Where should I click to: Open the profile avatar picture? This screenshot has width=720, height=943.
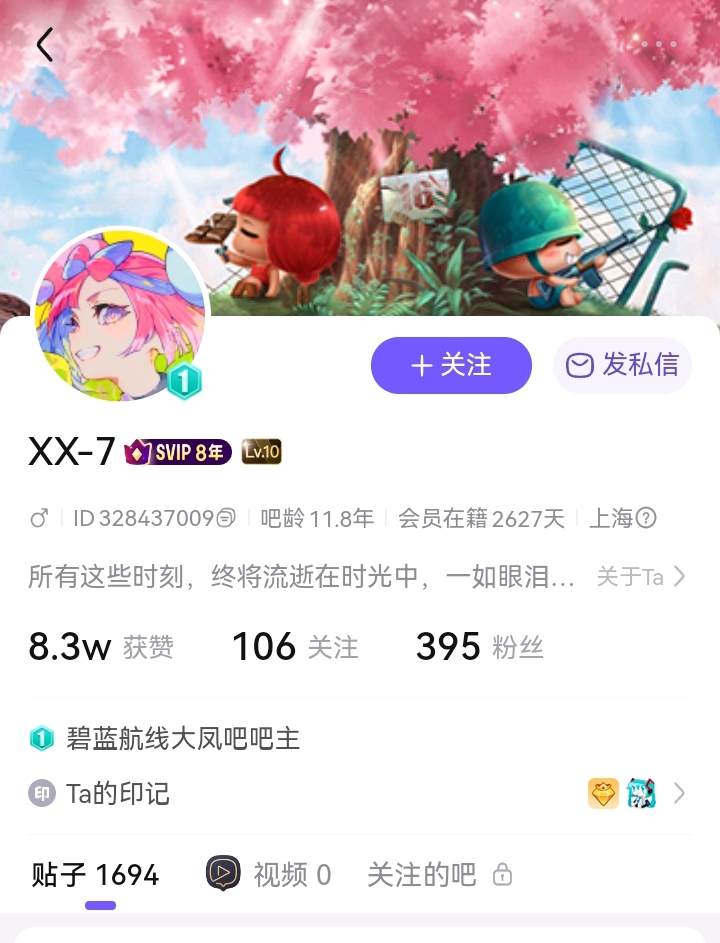click(120, 315)
